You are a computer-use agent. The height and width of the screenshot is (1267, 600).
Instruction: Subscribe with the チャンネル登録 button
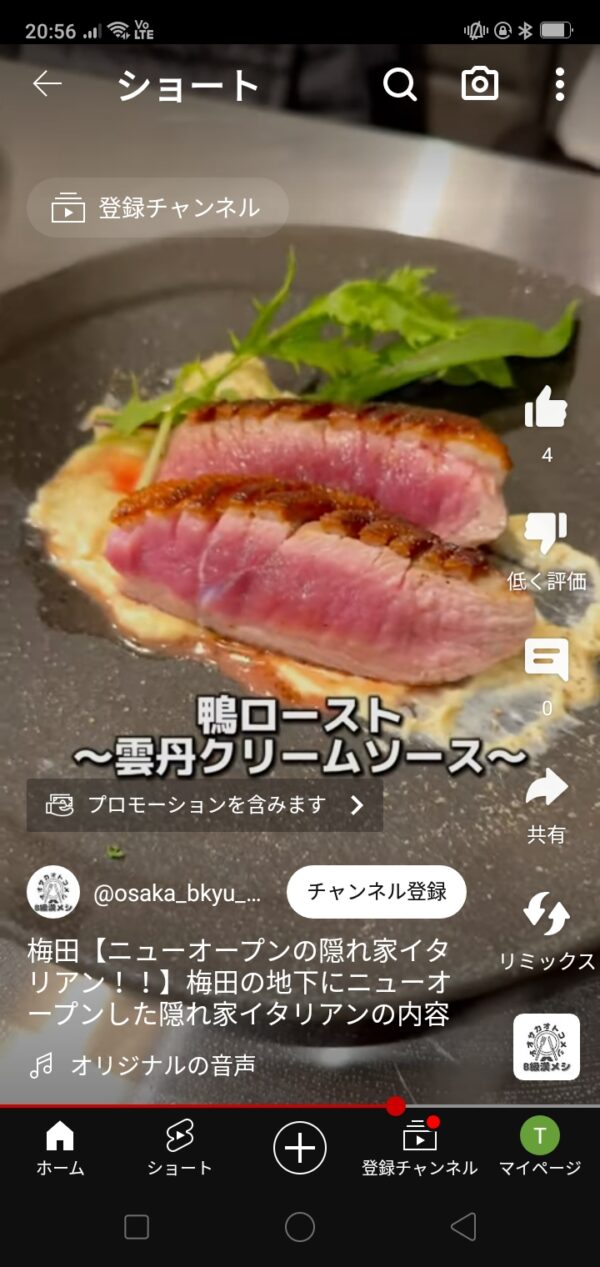coord(376,892)
